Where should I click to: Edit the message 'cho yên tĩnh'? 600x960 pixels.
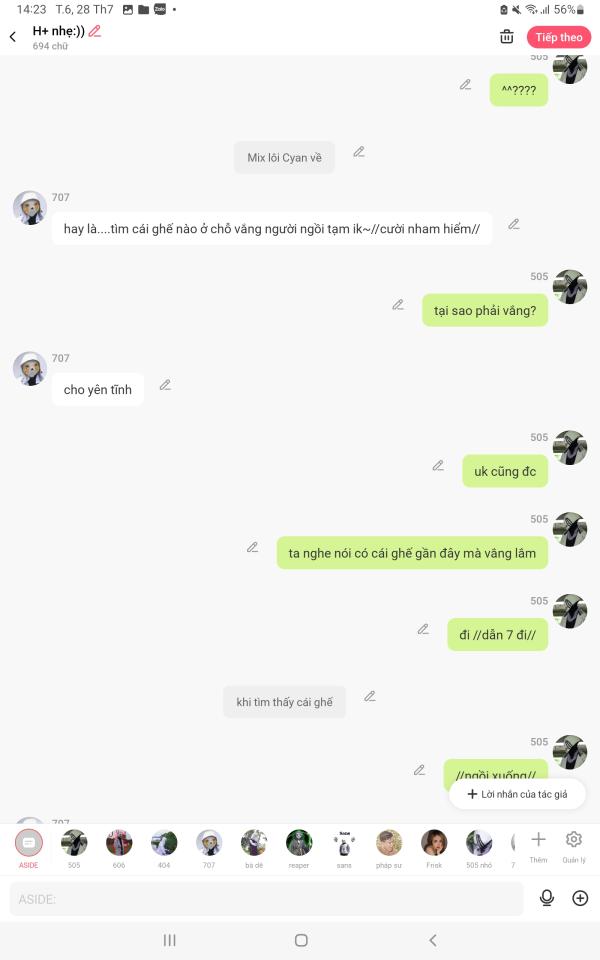165,385
